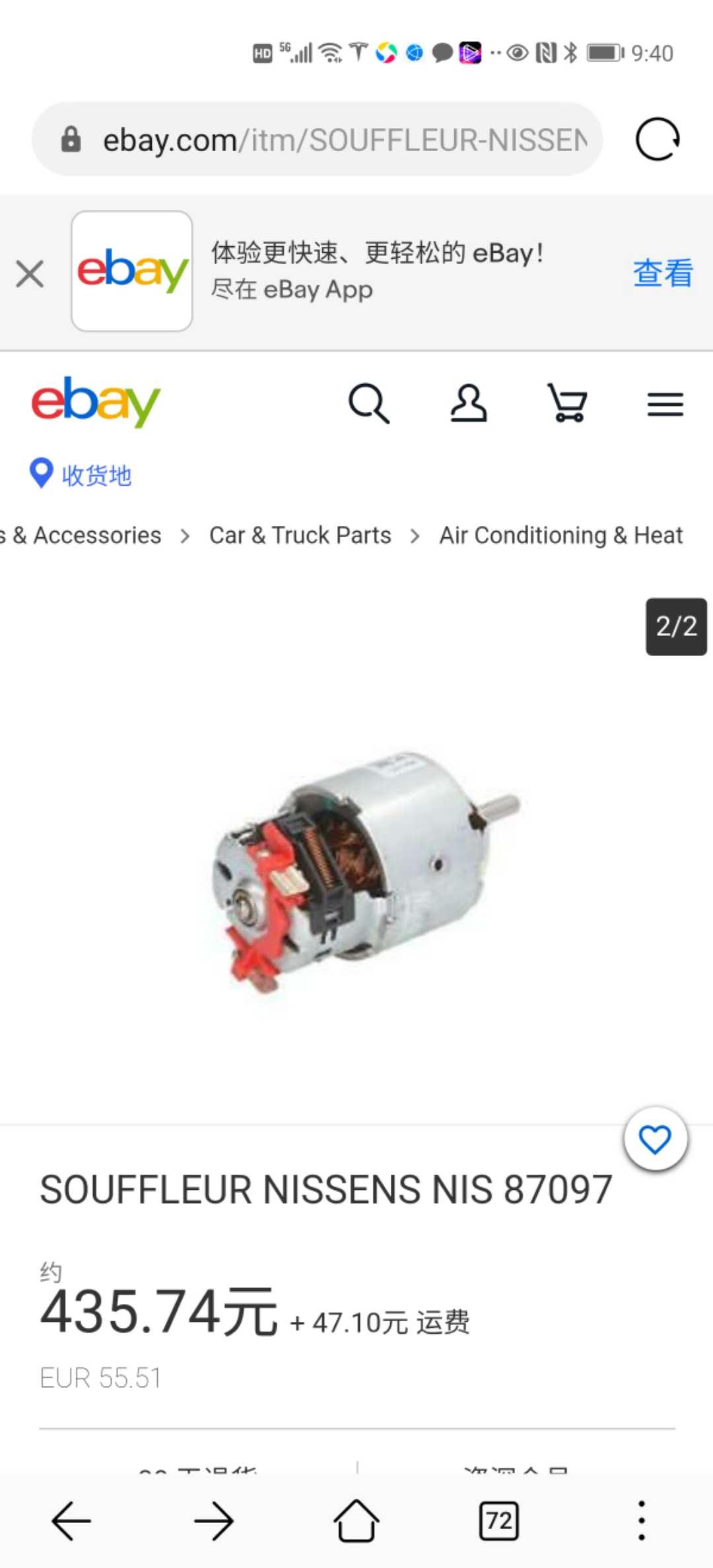Reload the eBay page
Screen dimensions: 713x1568
(657, 139)
